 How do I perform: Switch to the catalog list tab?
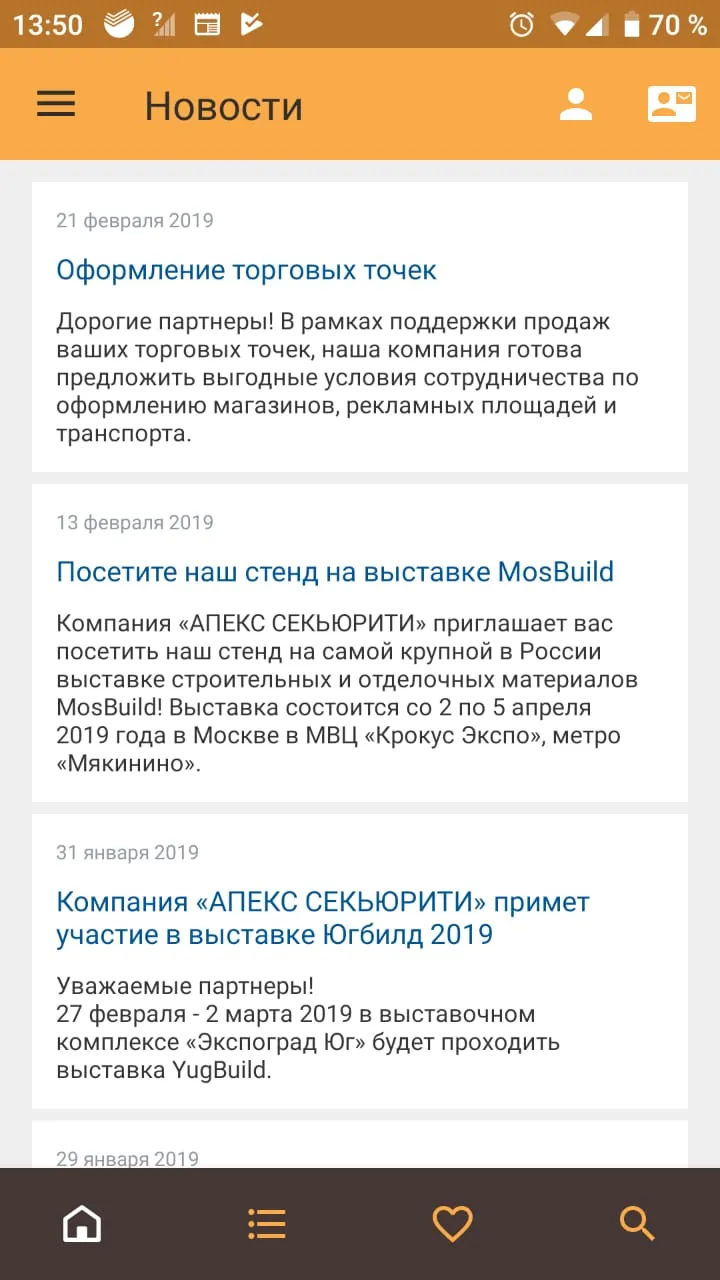(x=267, y=1223)
